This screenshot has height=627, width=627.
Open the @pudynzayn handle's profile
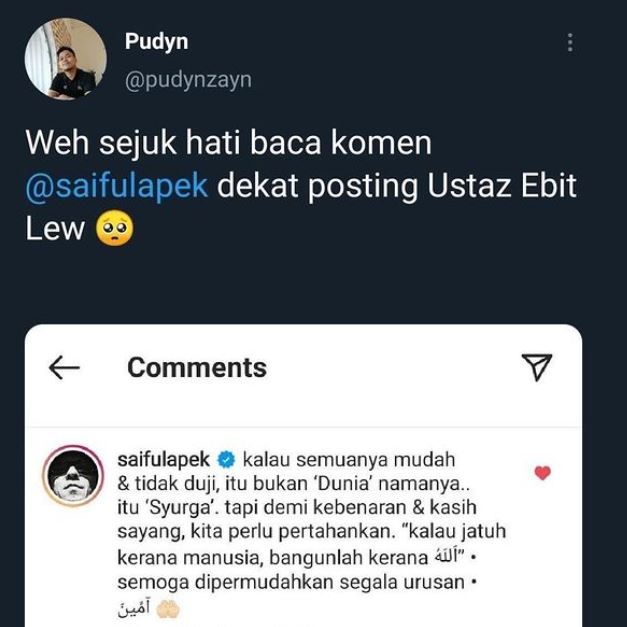188,79
